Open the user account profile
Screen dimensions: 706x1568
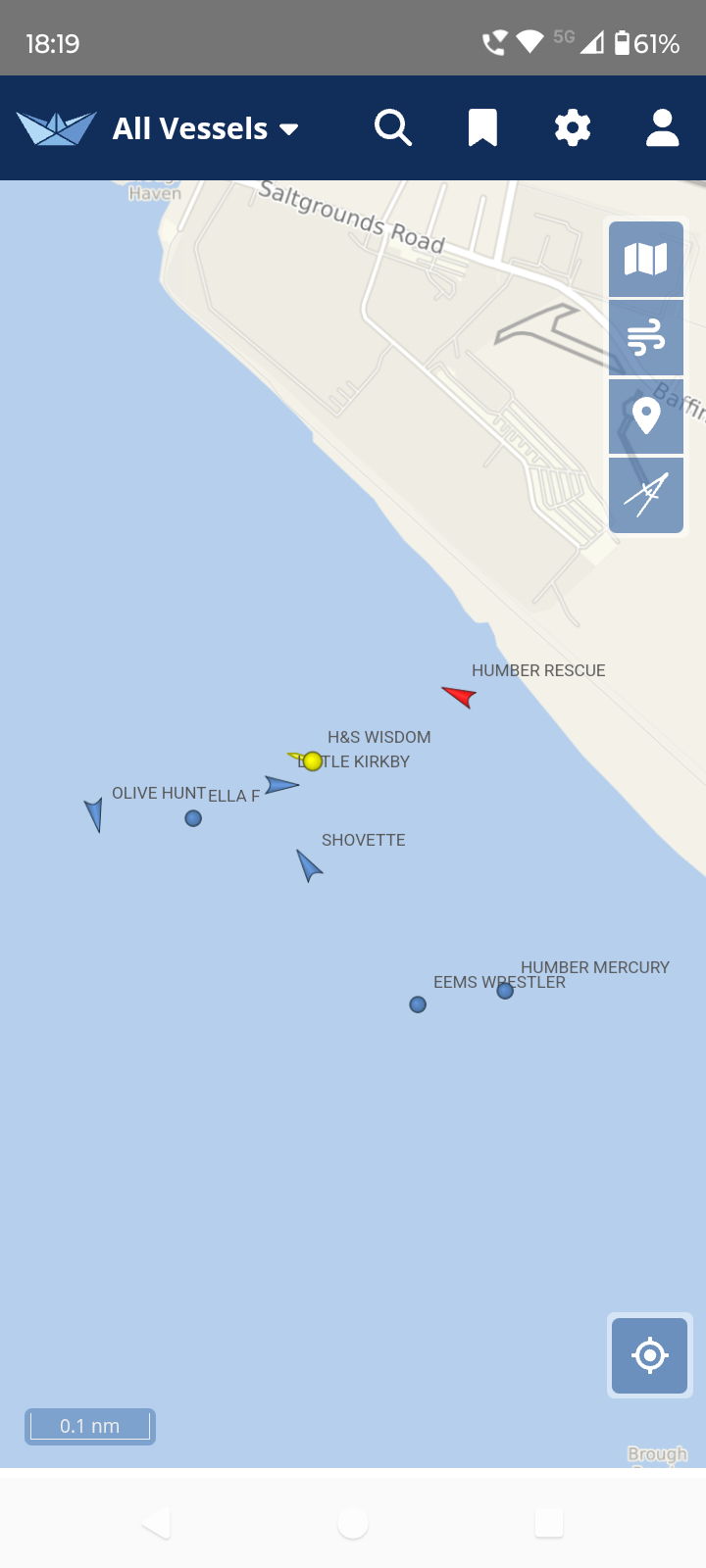[x=663, y=128]
